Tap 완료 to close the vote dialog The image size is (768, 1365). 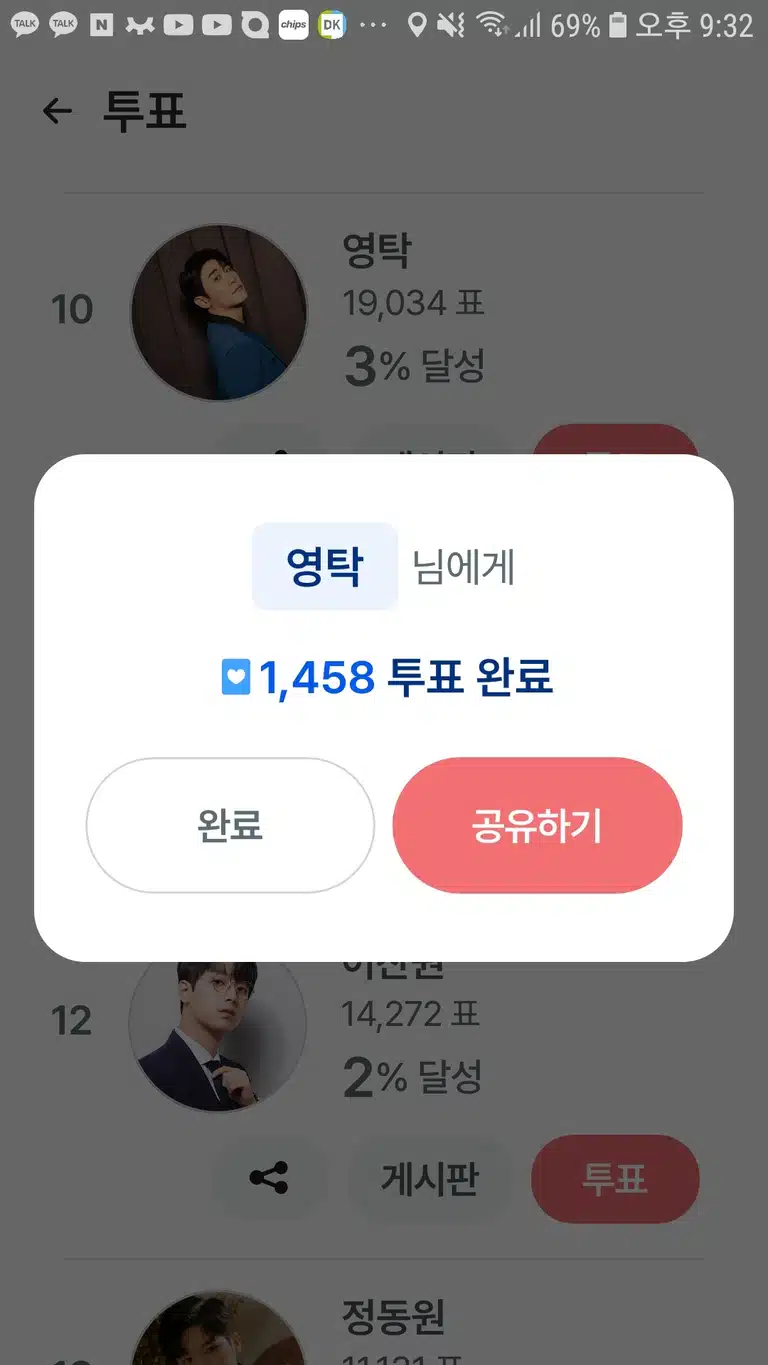coord(230,825)
